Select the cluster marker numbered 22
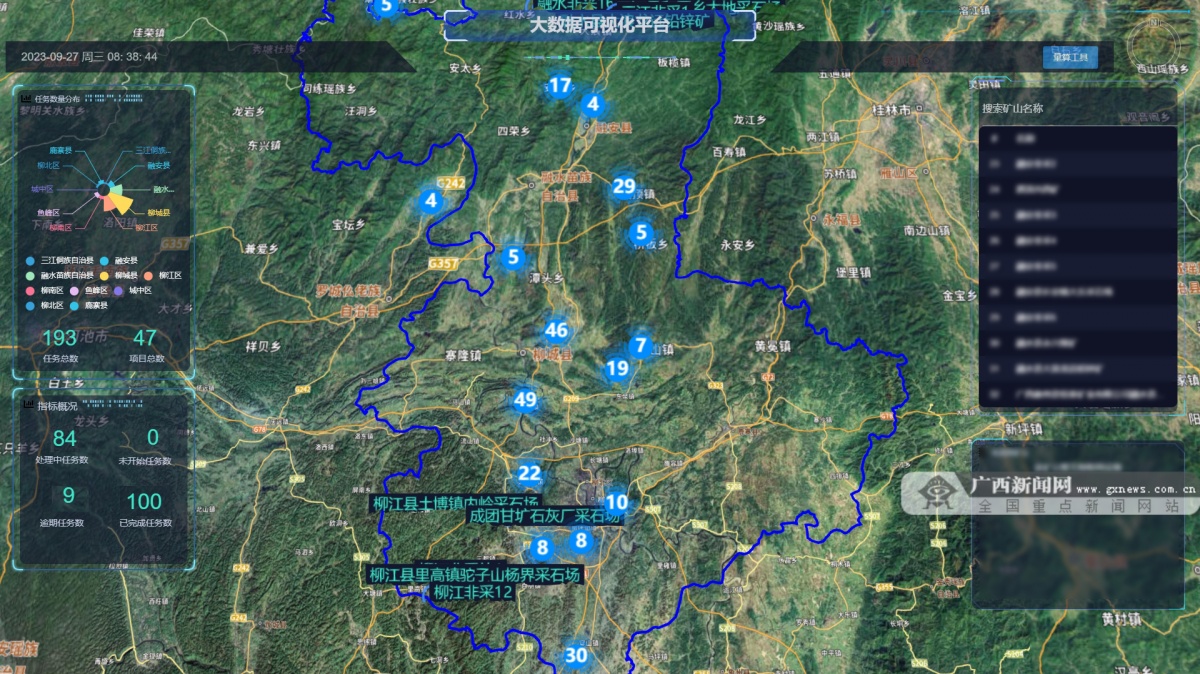This screenshot has width=1200, height=674. 529,474
